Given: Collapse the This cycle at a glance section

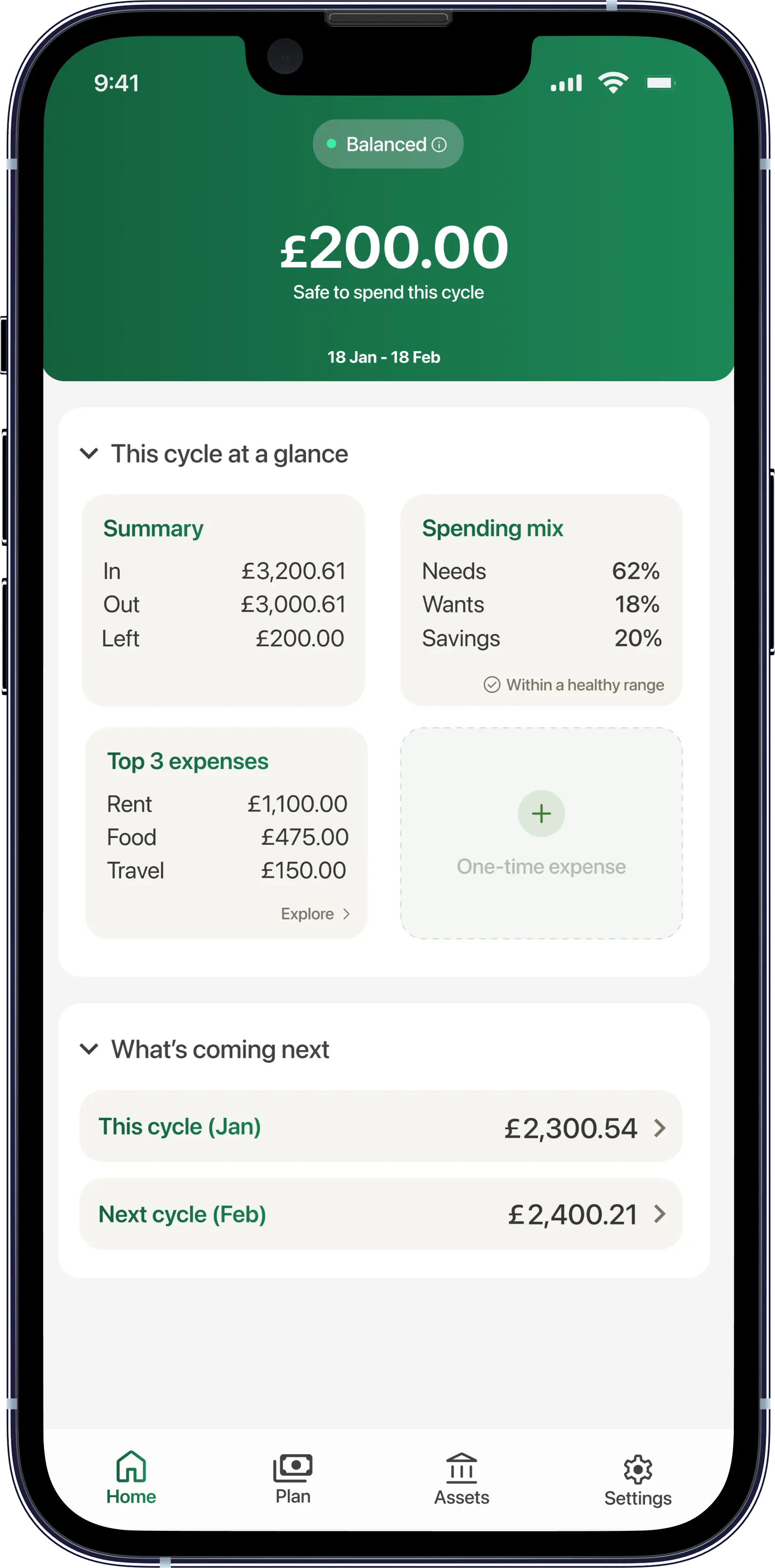Looking at the screenshot, I should tap(89, 454).
